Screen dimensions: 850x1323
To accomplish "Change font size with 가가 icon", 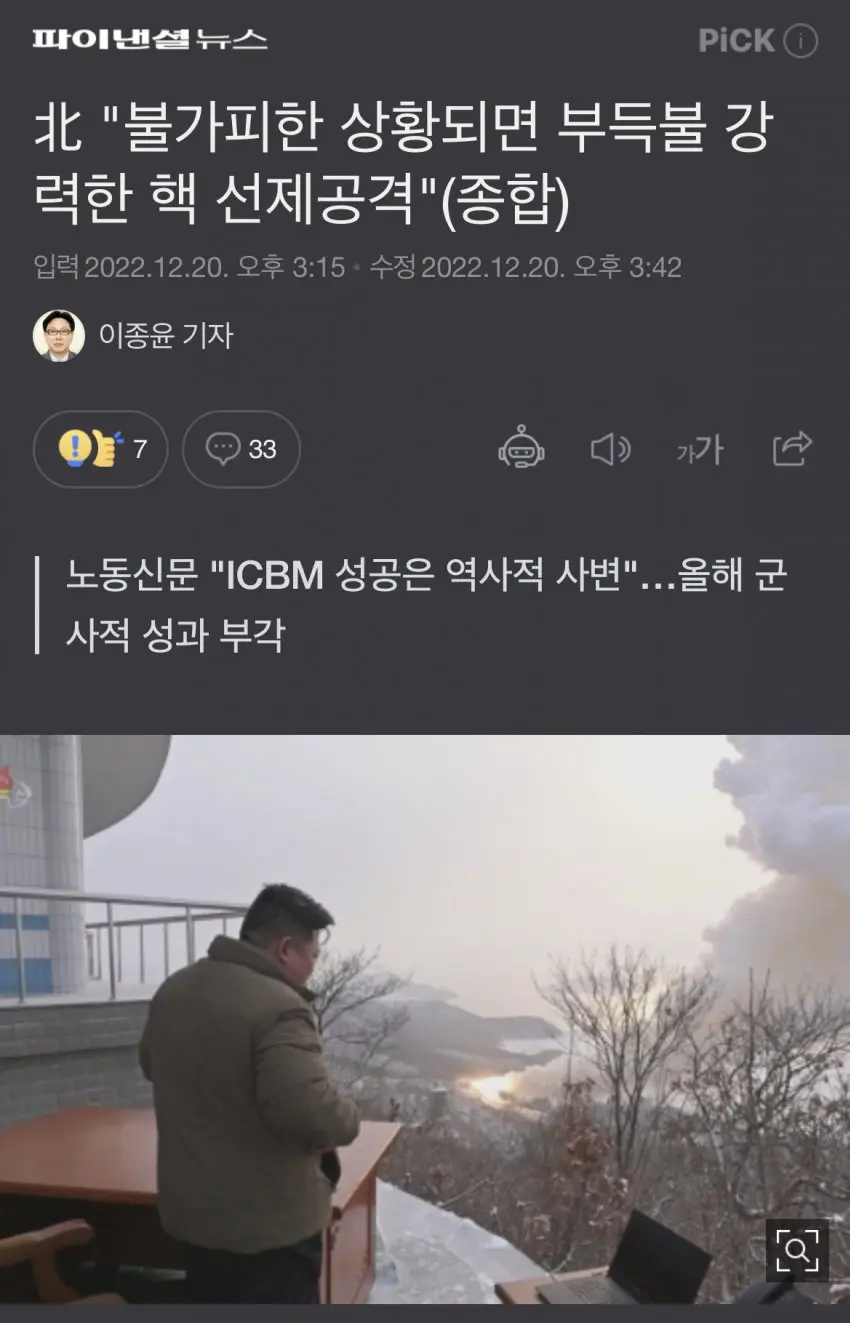I will [x=699, y=450].
